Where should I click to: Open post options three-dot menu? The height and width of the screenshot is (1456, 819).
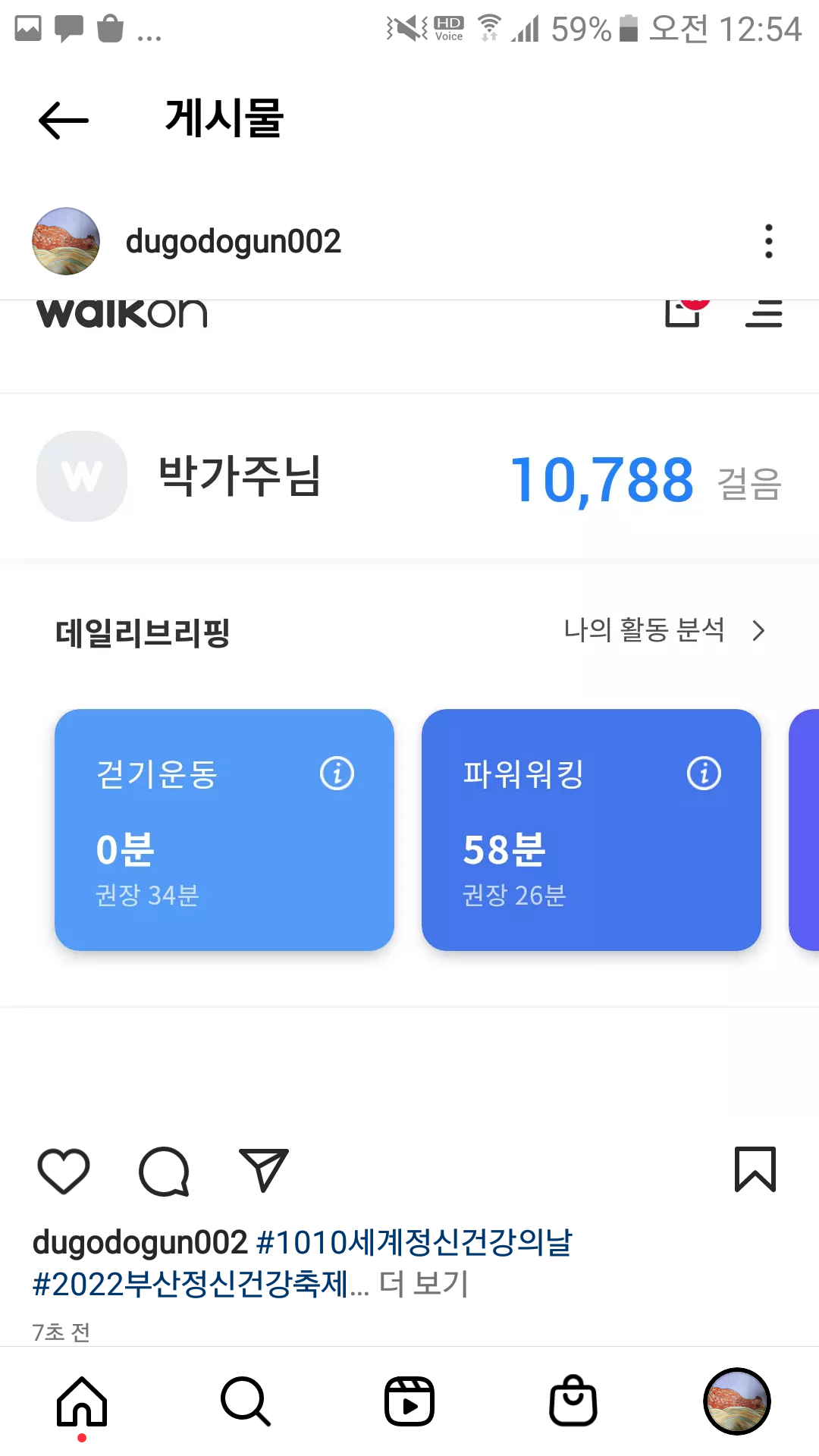click(x=768, y=241)
